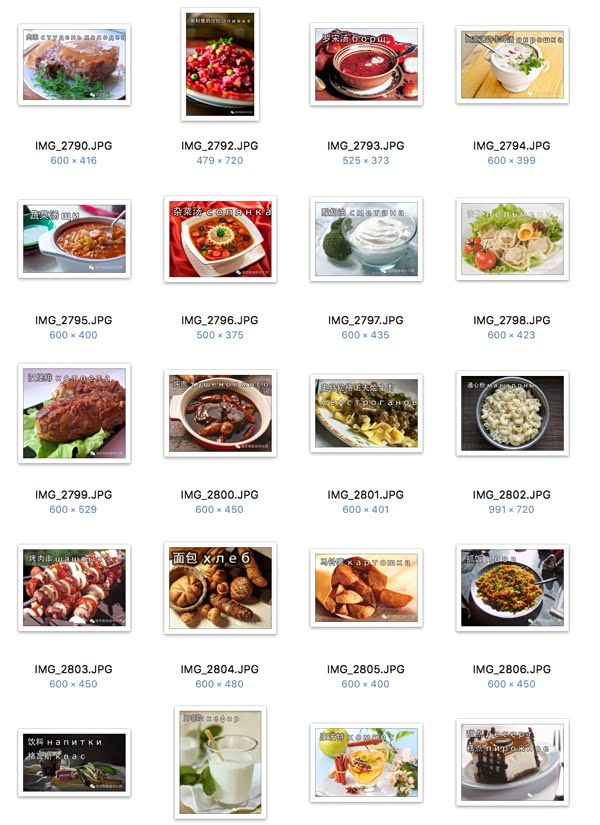Tap the IMG_2794.JPG file
Viewport: 600px width, 825px height.
512,64
